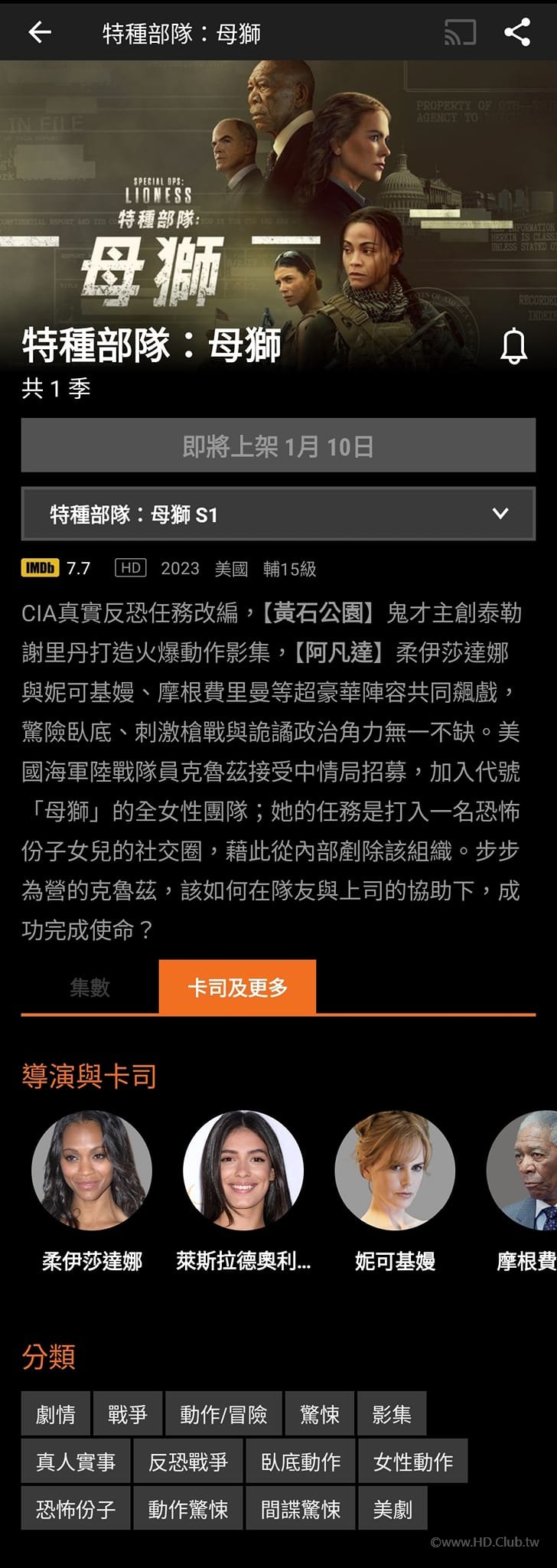
Task: Select the 動作/冒險 category
Action: point(223,1414)
